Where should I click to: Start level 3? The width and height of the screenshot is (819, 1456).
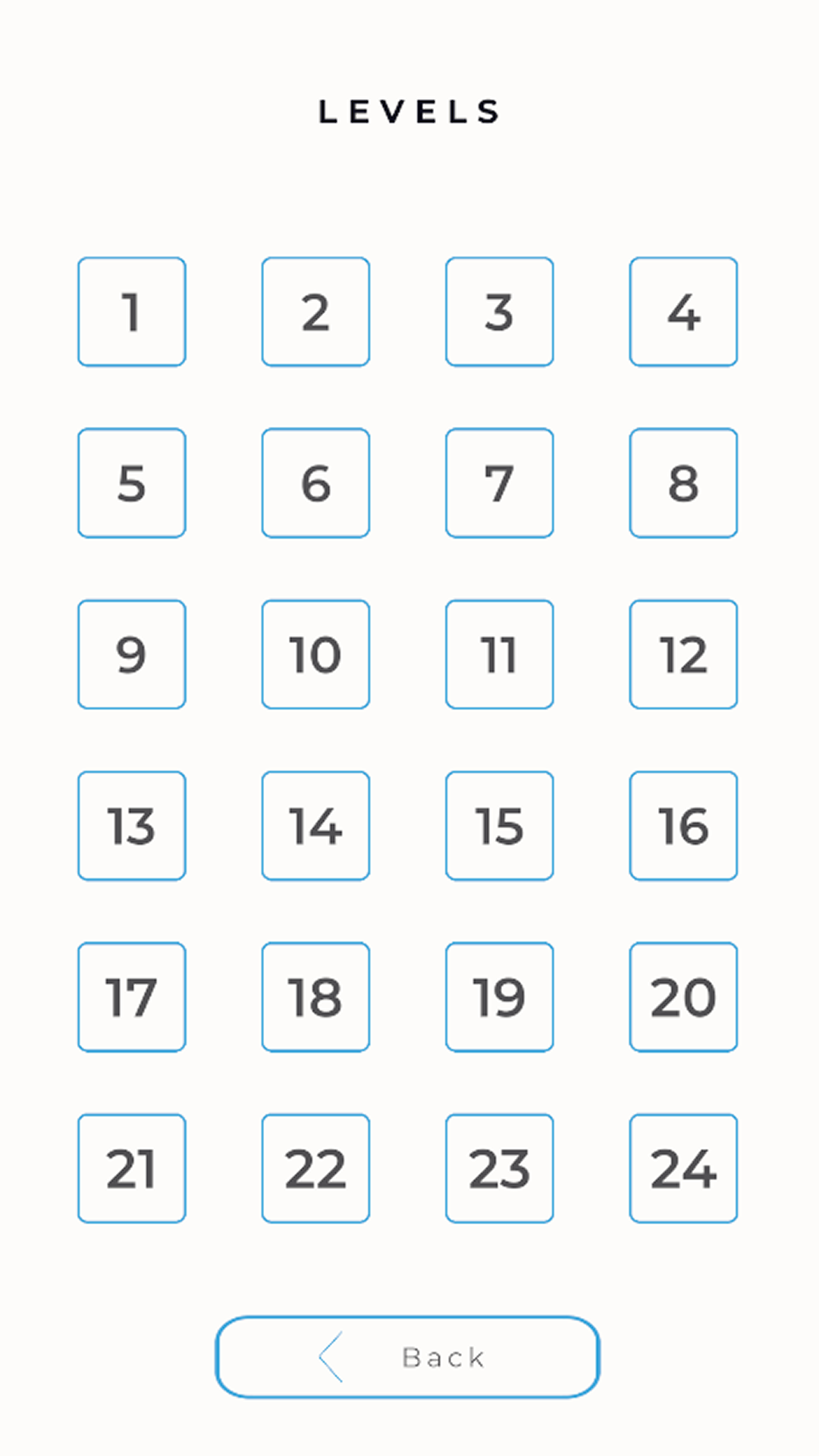click(x=500, y=312)
